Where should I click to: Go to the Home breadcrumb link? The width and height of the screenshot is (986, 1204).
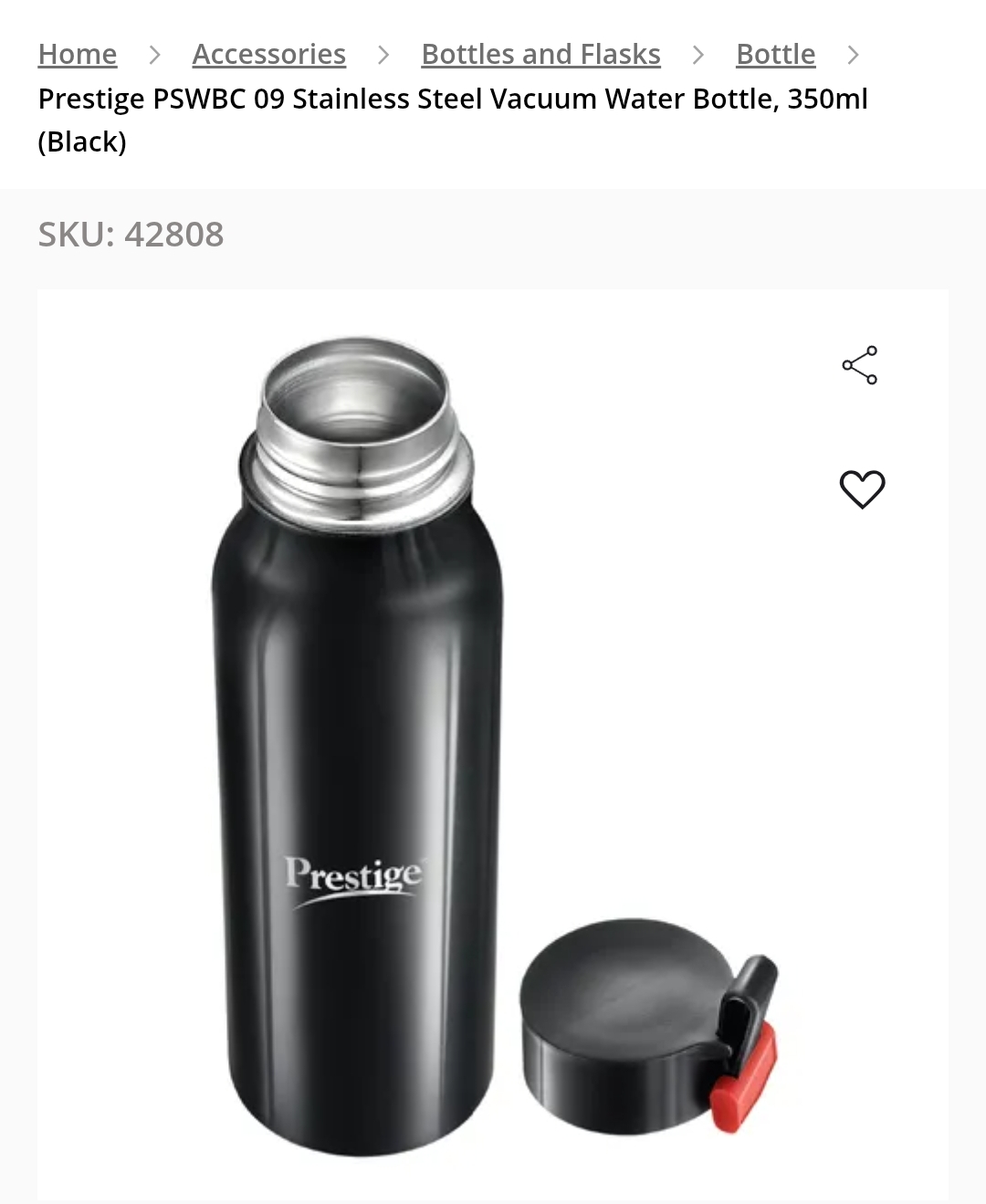click(x=78, y=55)
